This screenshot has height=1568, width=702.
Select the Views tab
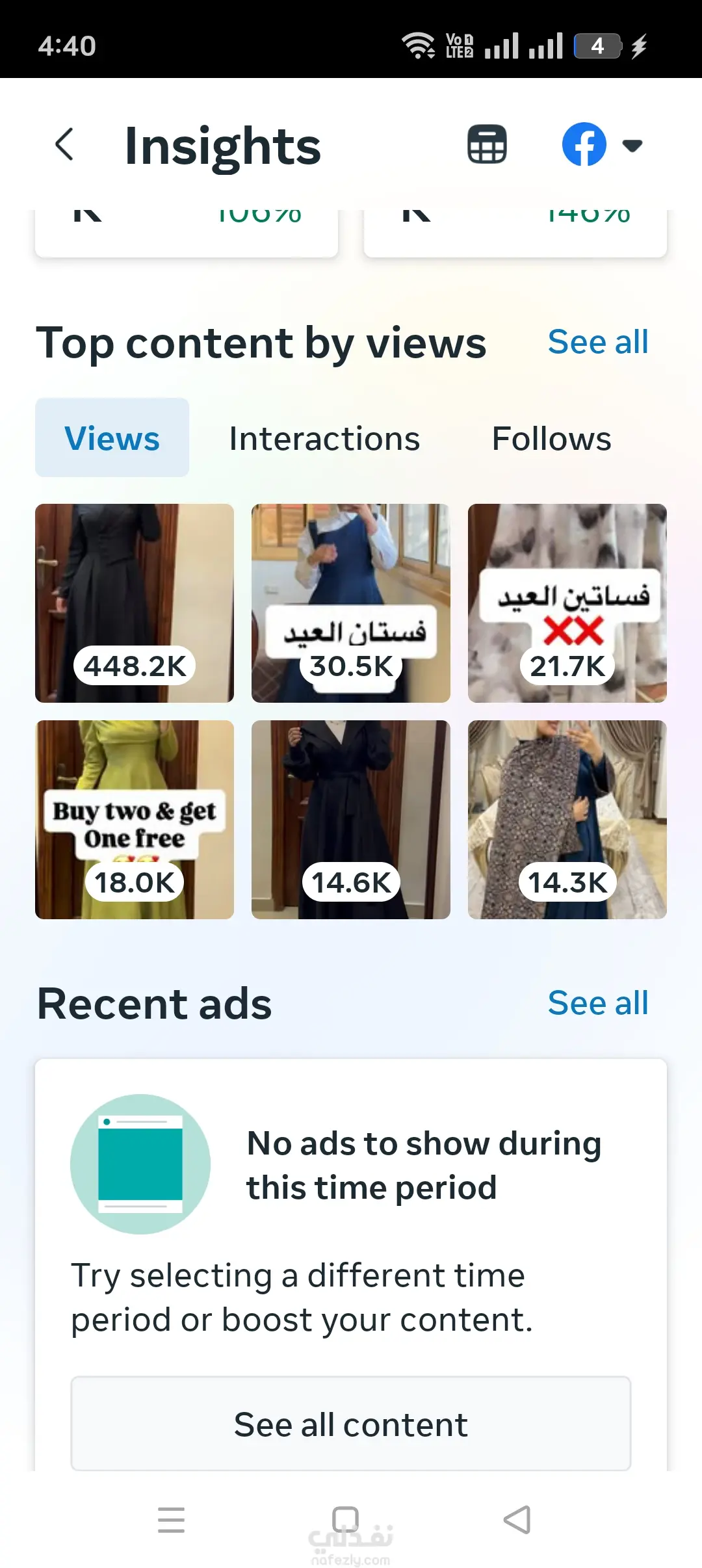point(112,438)
